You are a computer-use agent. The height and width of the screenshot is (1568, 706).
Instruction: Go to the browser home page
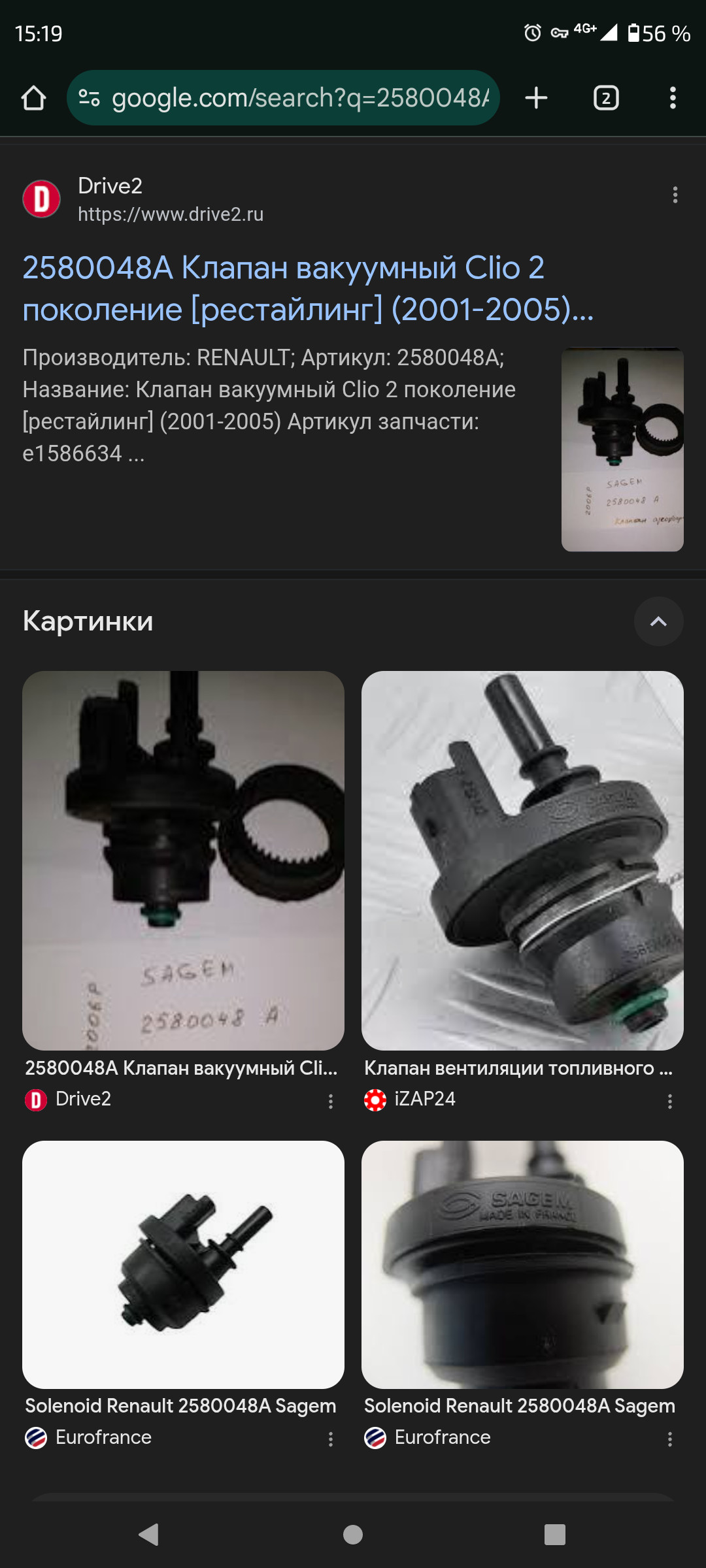[x=33, y=99]
